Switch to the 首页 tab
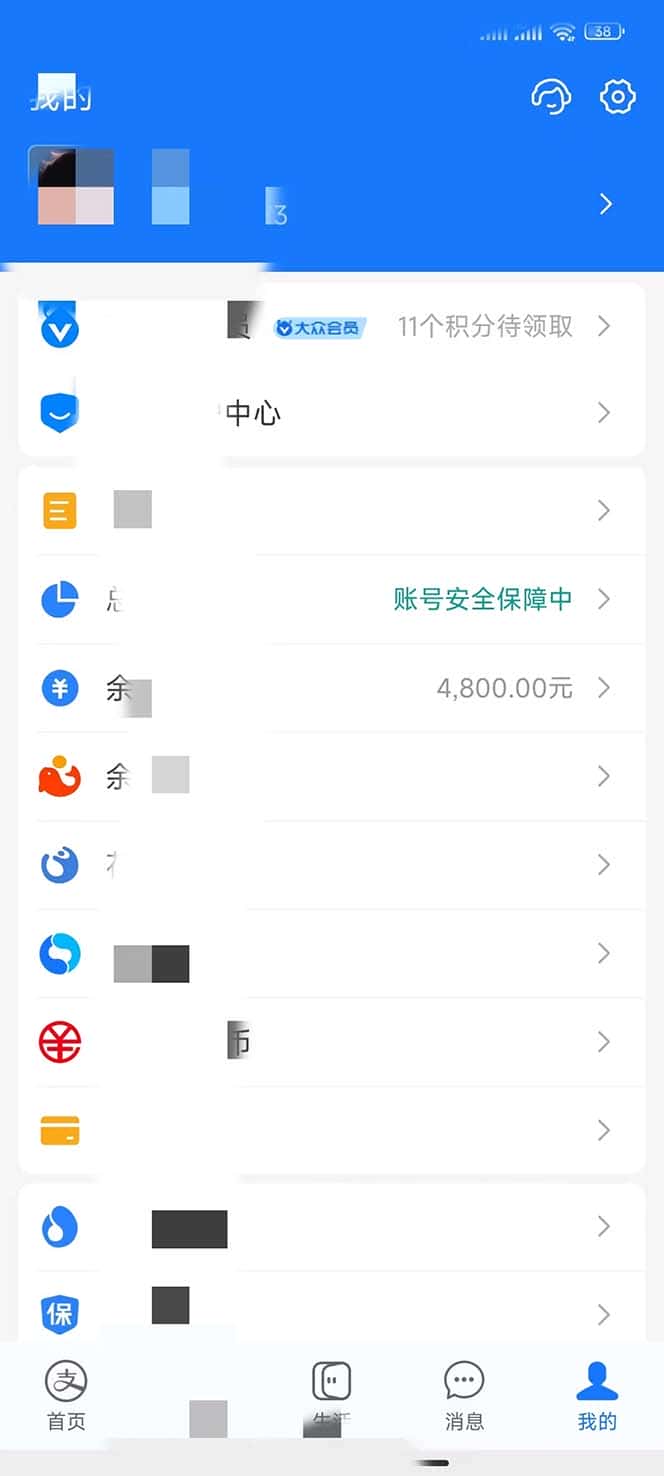Viewport: 664px width, 1476px height. click(x=66, y=1395)
